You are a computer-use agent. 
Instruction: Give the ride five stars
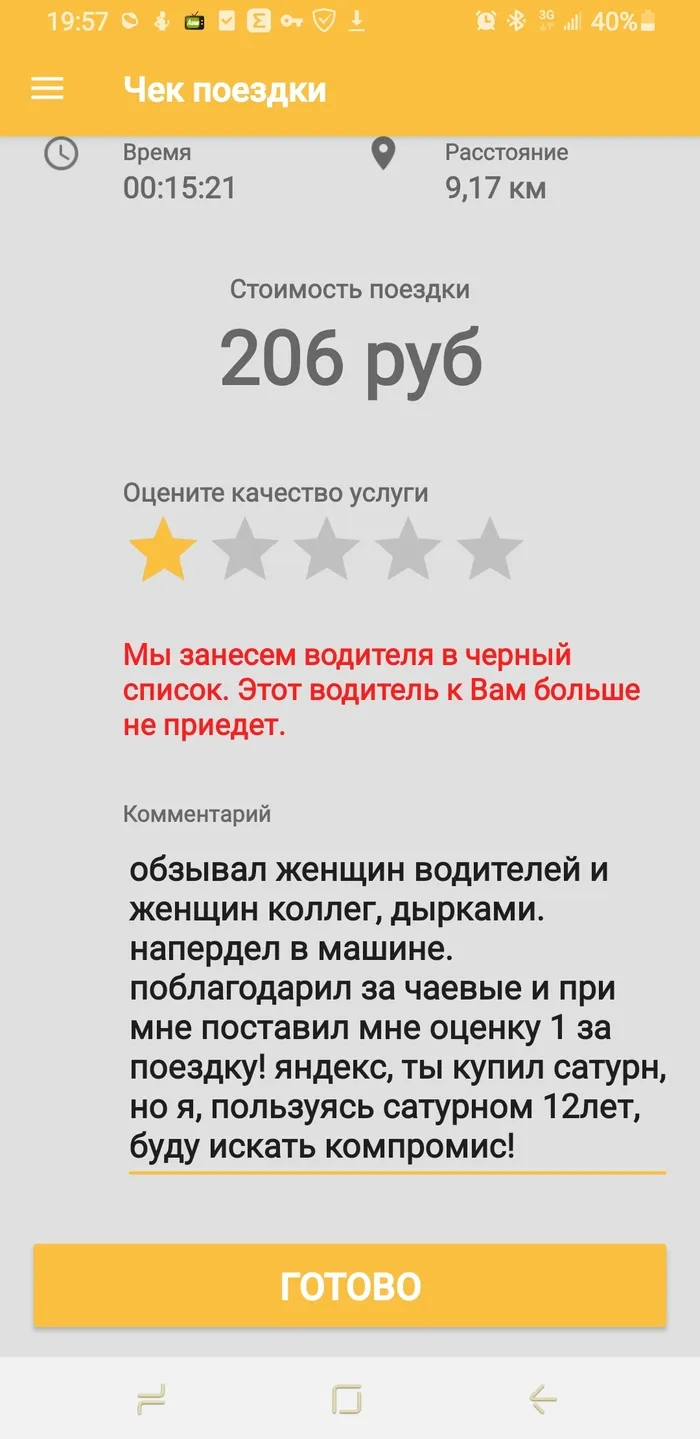tap(490, 548)
